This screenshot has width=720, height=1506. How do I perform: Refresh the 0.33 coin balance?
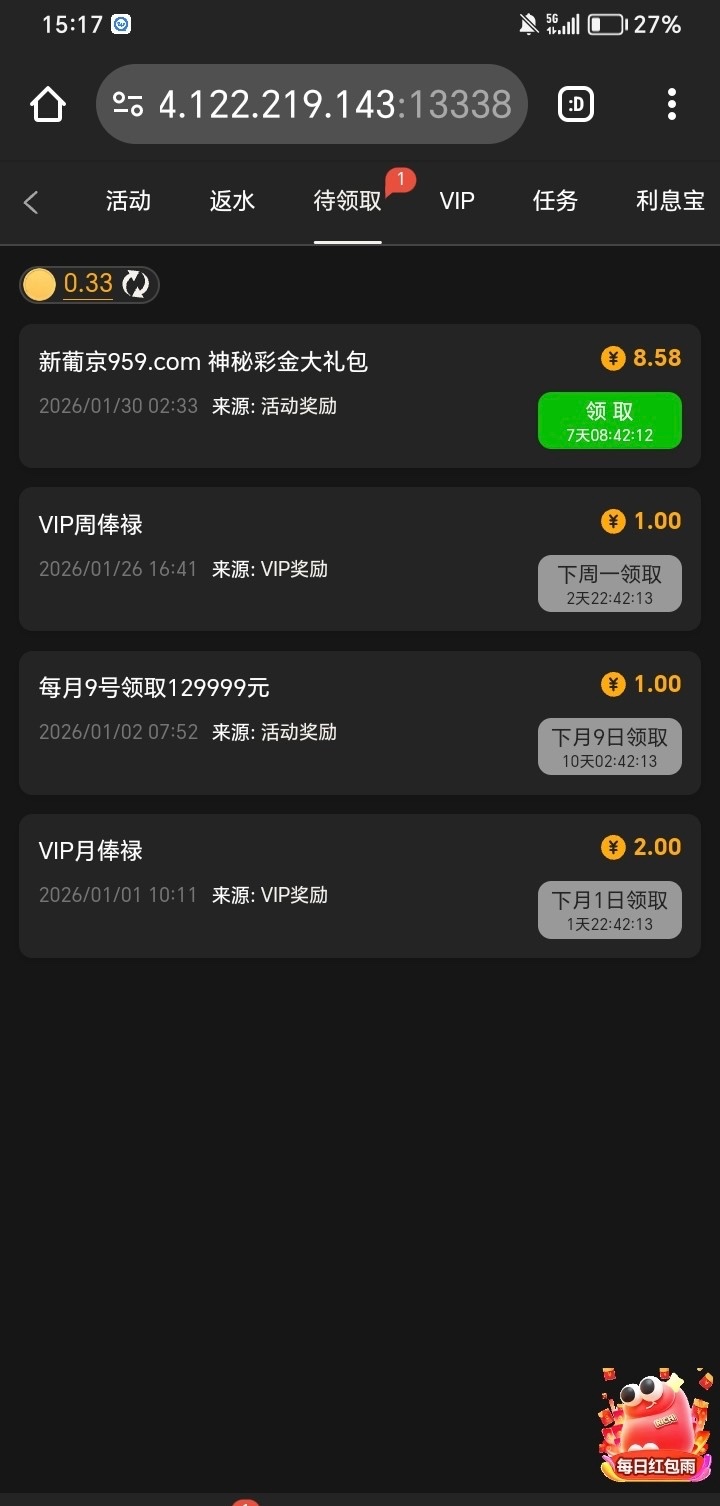pyautogui.click(x=135, y=285)
